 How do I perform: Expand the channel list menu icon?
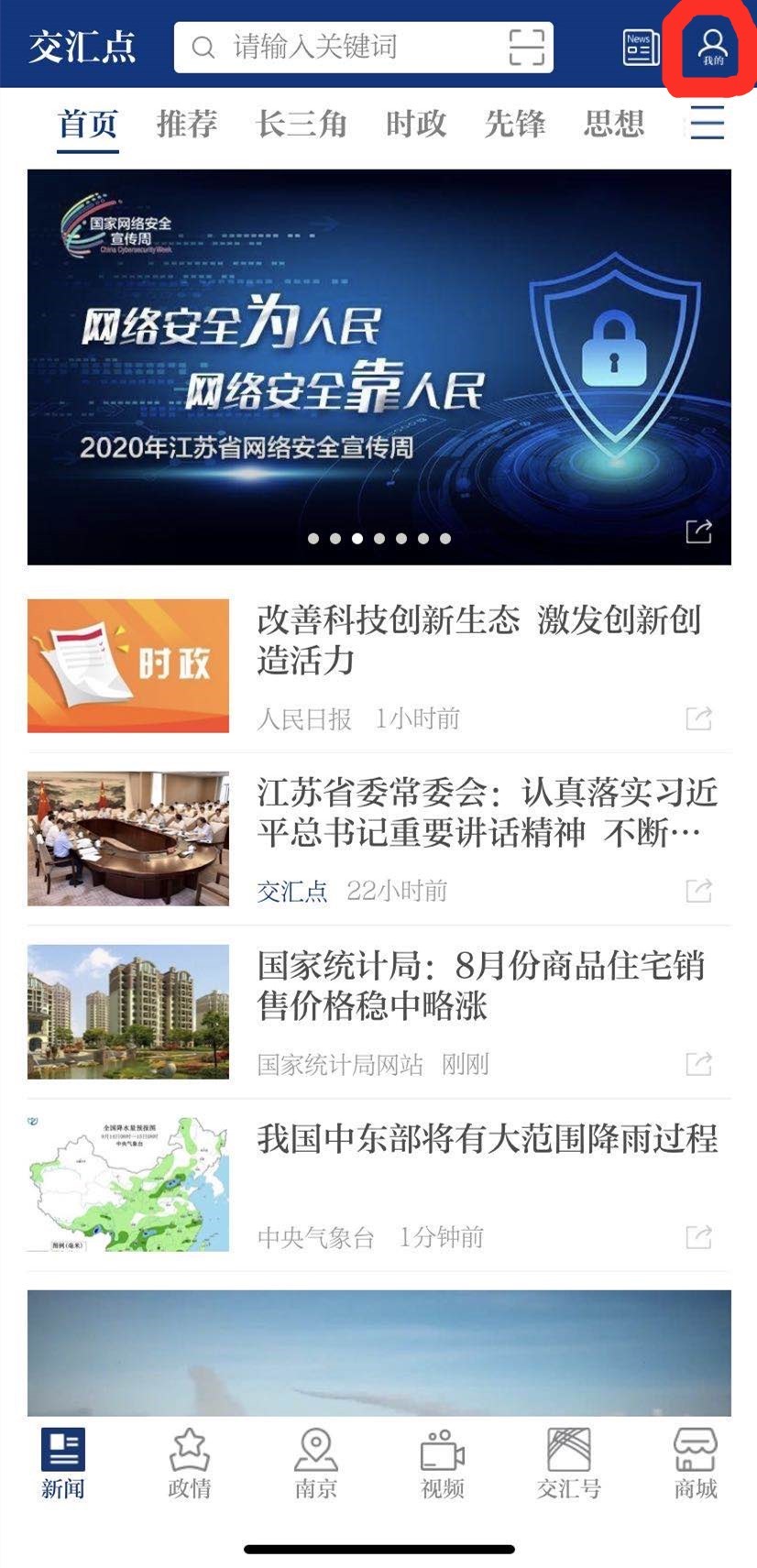(707, 123)
